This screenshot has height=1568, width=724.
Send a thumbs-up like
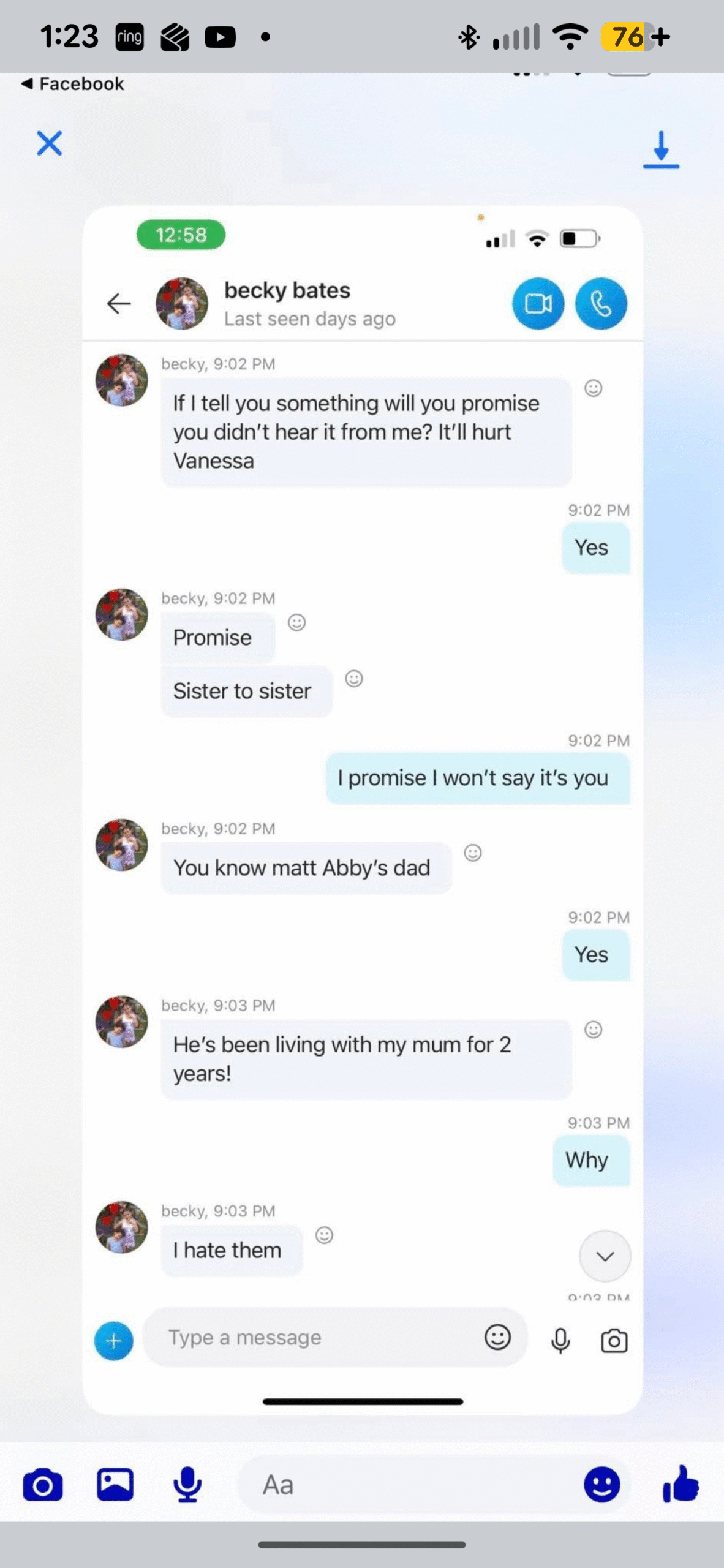[x=681, y=1485]
